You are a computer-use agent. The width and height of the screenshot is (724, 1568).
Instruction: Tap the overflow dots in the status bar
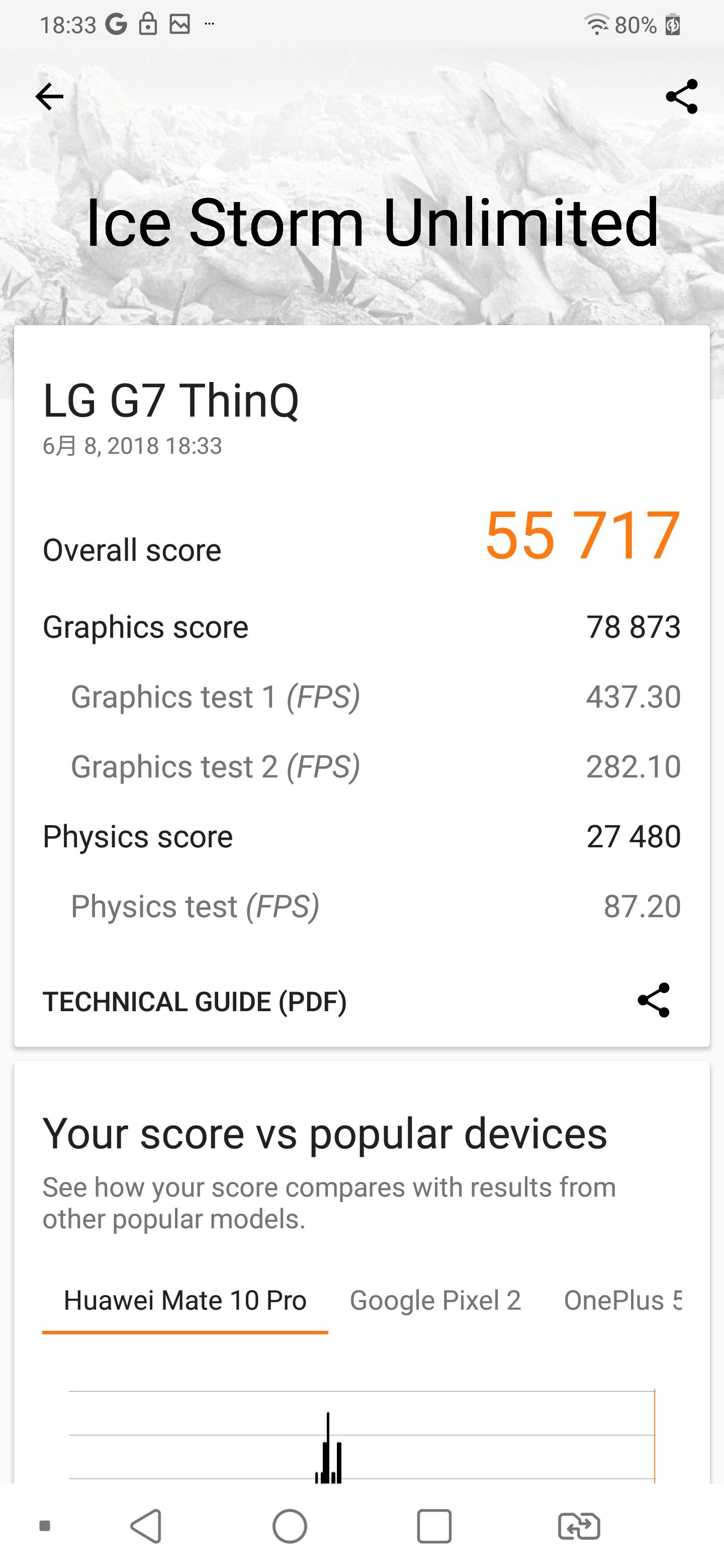(x=210, y=26)
